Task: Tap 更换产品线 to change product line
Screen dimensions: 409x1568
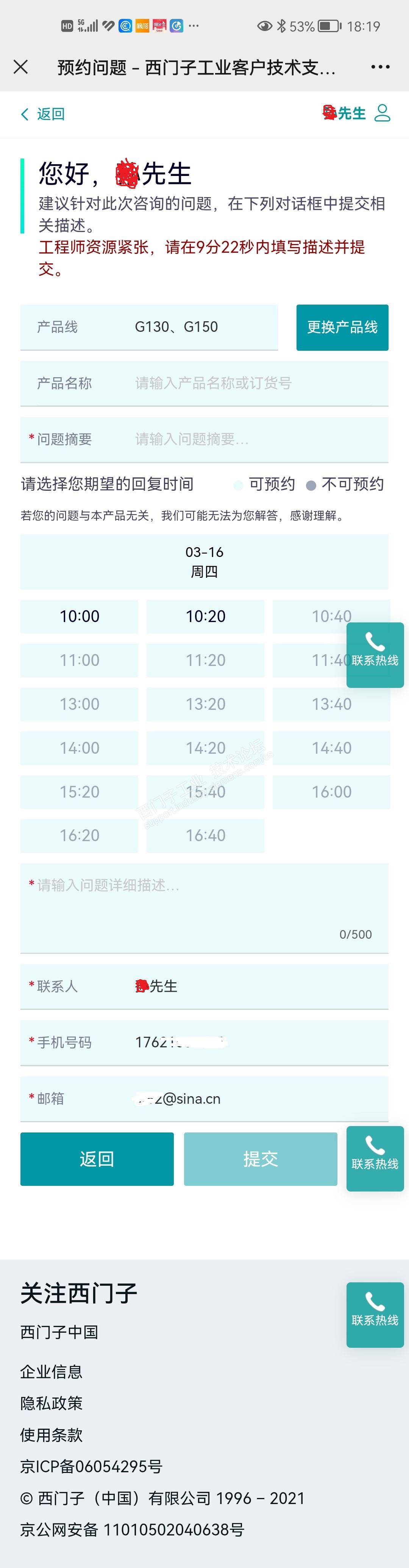Action: pyautogui.click(x=342, y=327)
